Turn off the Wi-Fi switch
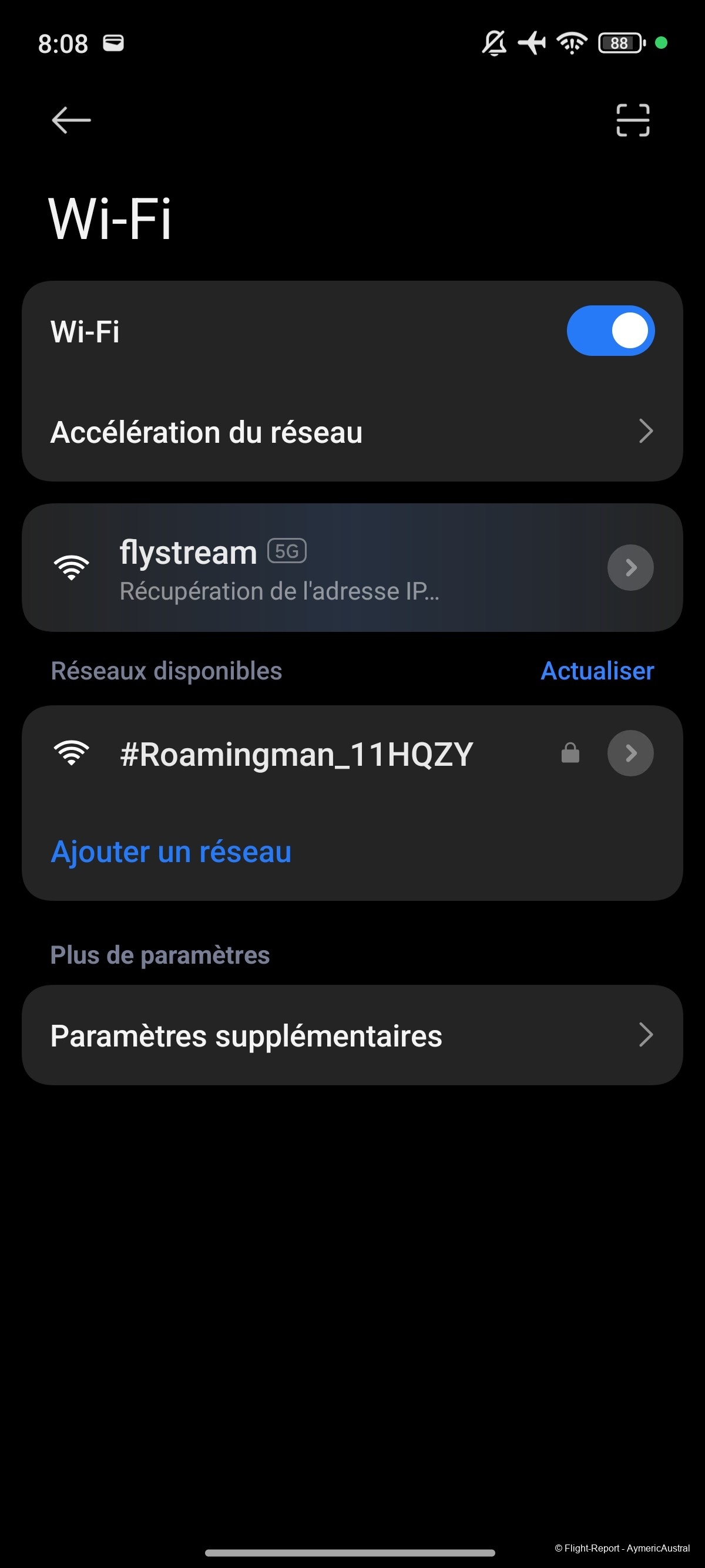The image size is (705, 1568). [610, 331]
